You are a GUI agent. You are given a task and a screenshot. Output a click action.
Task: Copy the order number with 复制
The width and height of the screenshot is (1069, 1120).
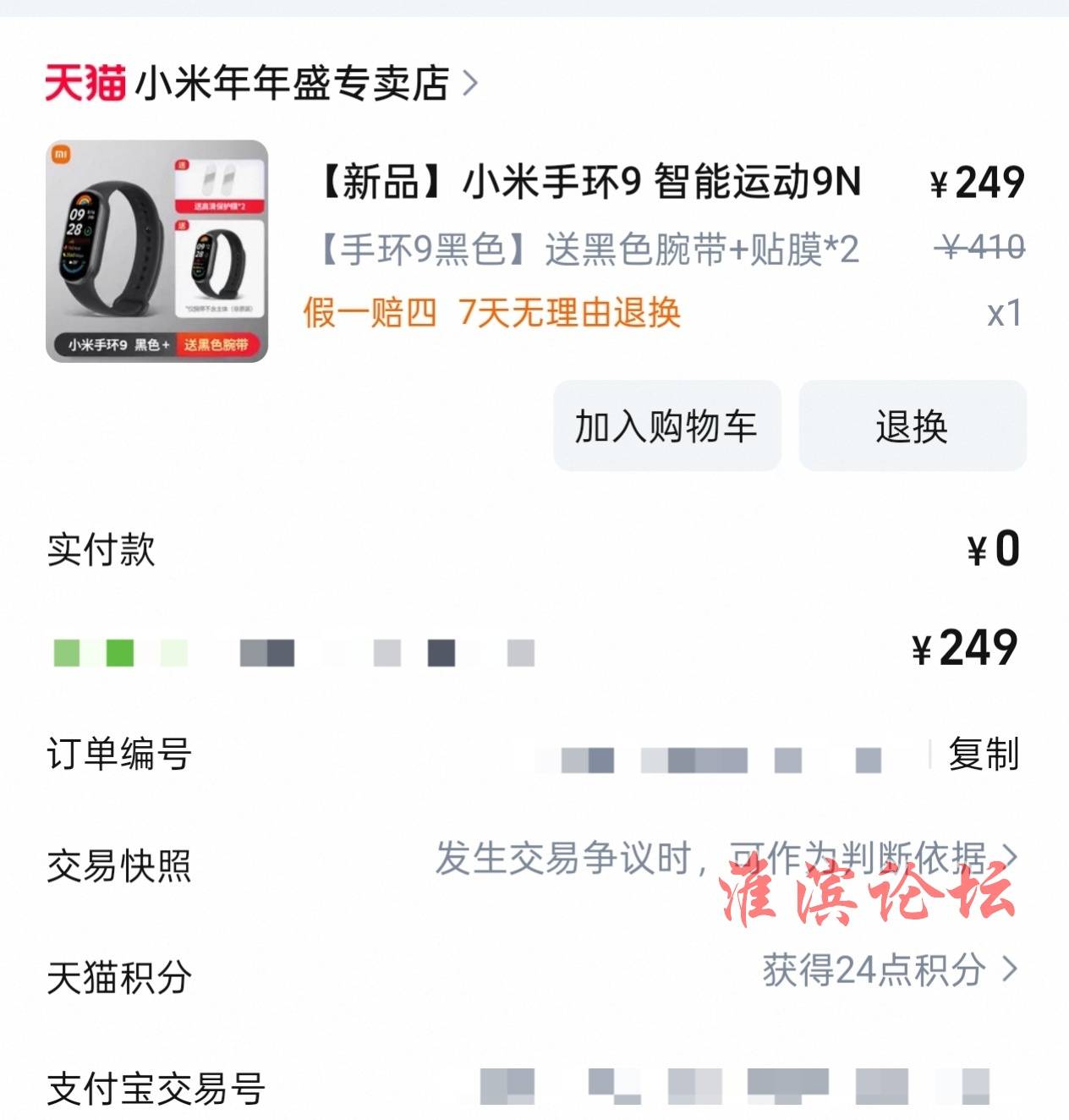coord(983,754)
